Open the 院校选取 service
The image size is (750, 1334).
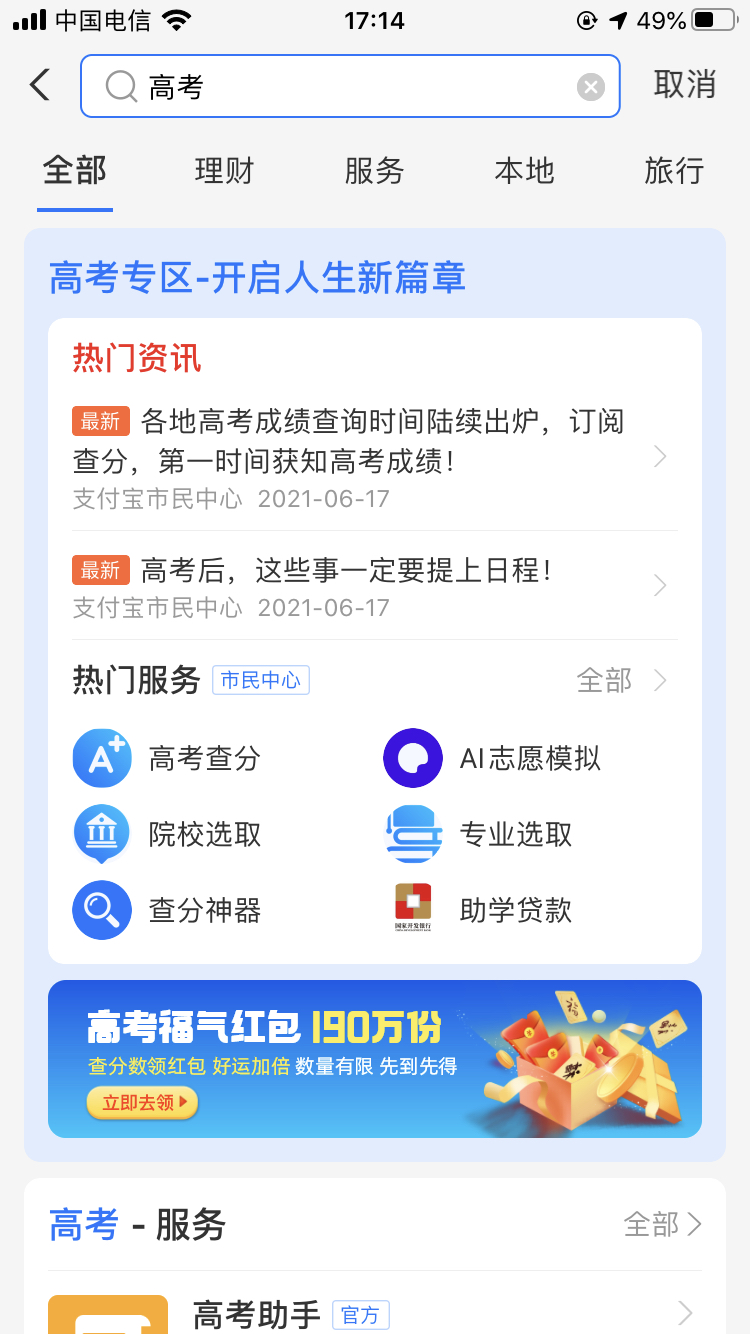[x=170, y=834]
